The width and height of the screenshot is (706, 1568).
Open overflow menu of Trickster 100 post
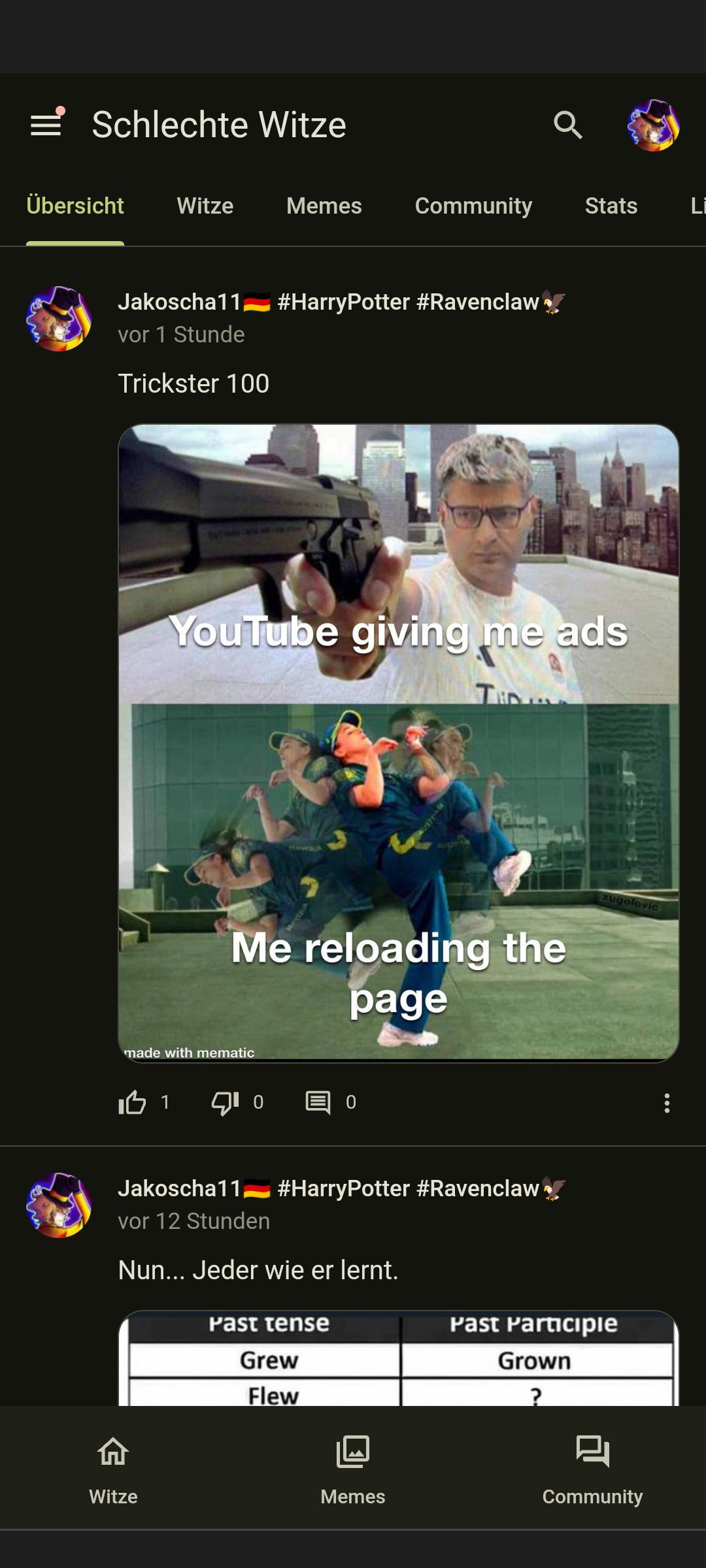[x=667, y=1103]
